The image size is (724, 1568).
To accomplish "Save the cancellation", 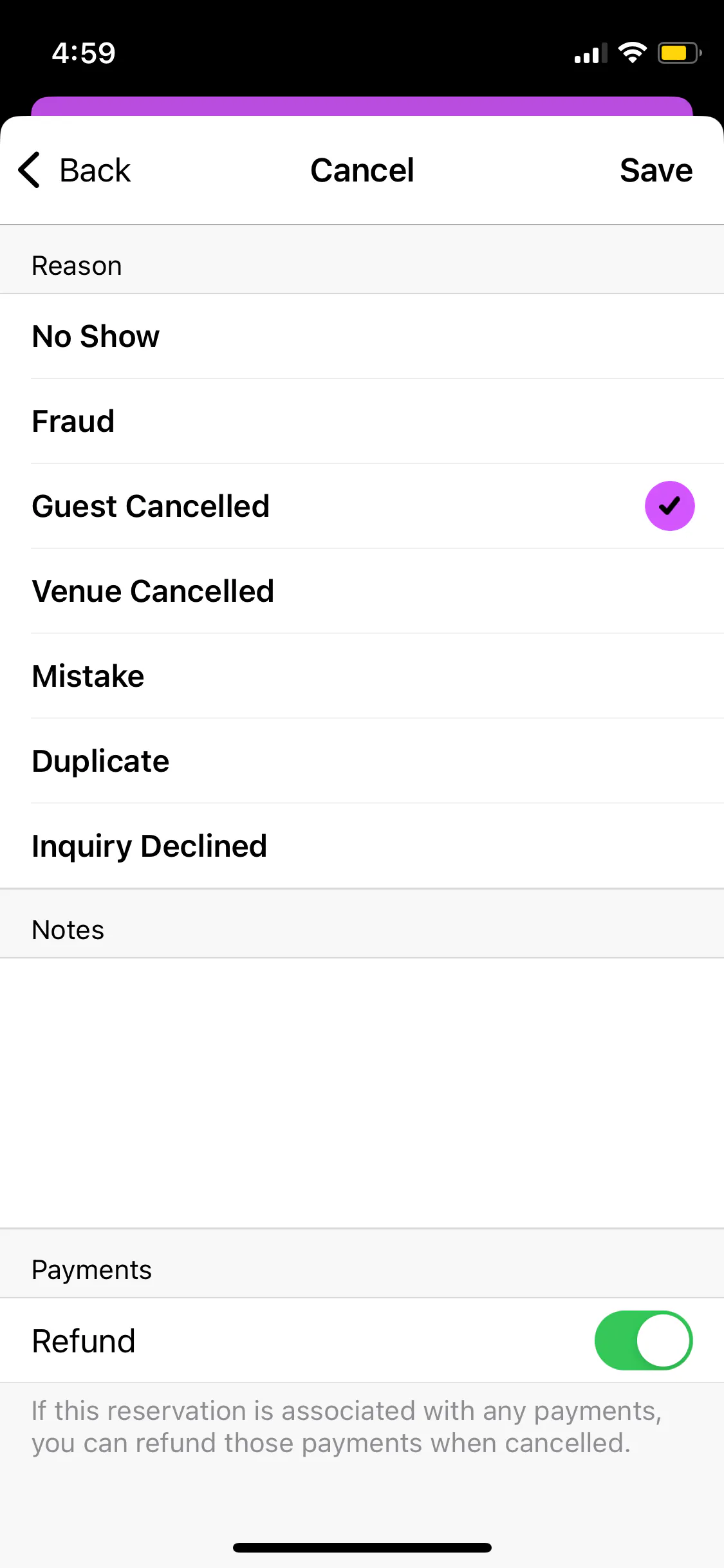I will 656,171.
